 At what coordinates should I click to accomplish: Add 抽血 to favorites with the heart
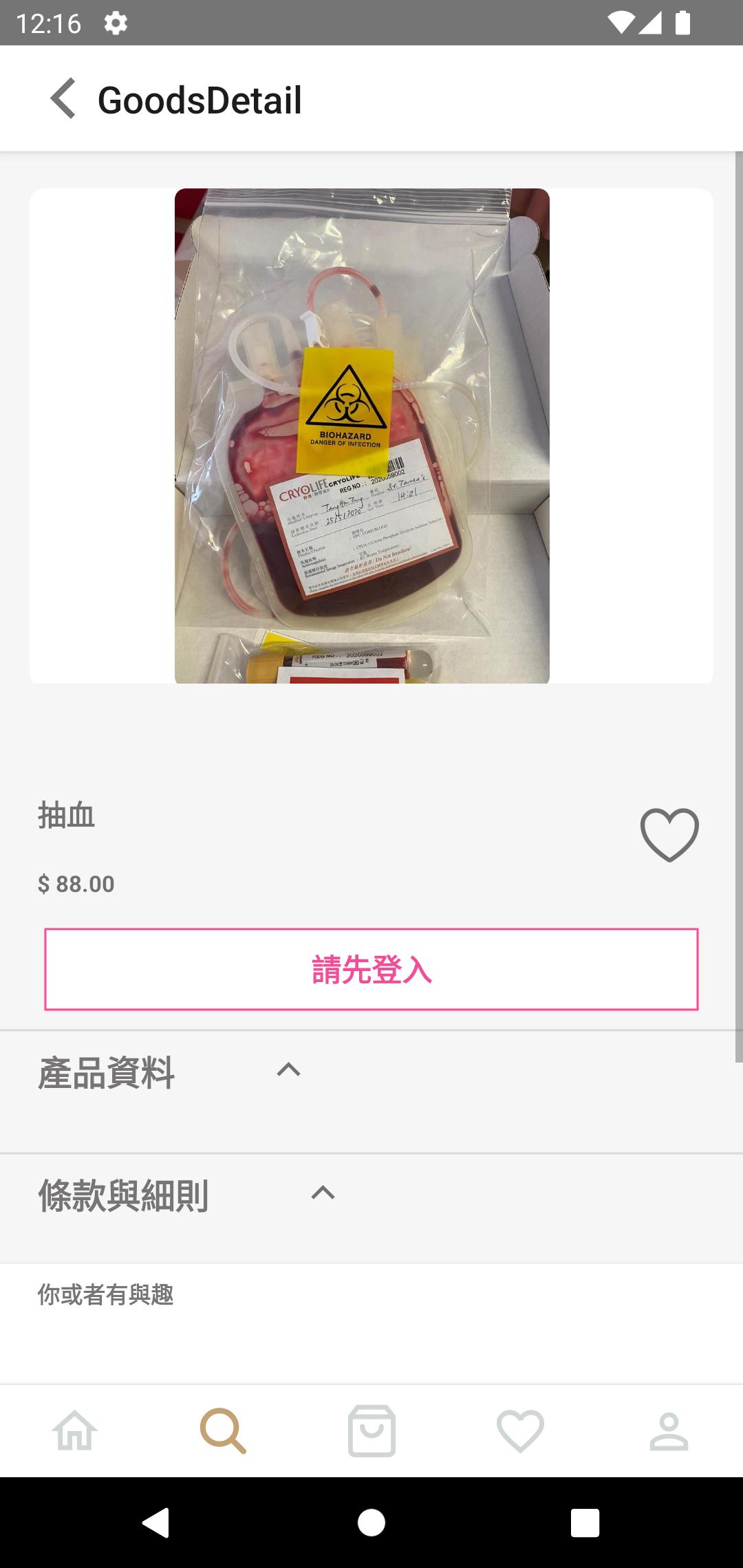pos(669,834)
